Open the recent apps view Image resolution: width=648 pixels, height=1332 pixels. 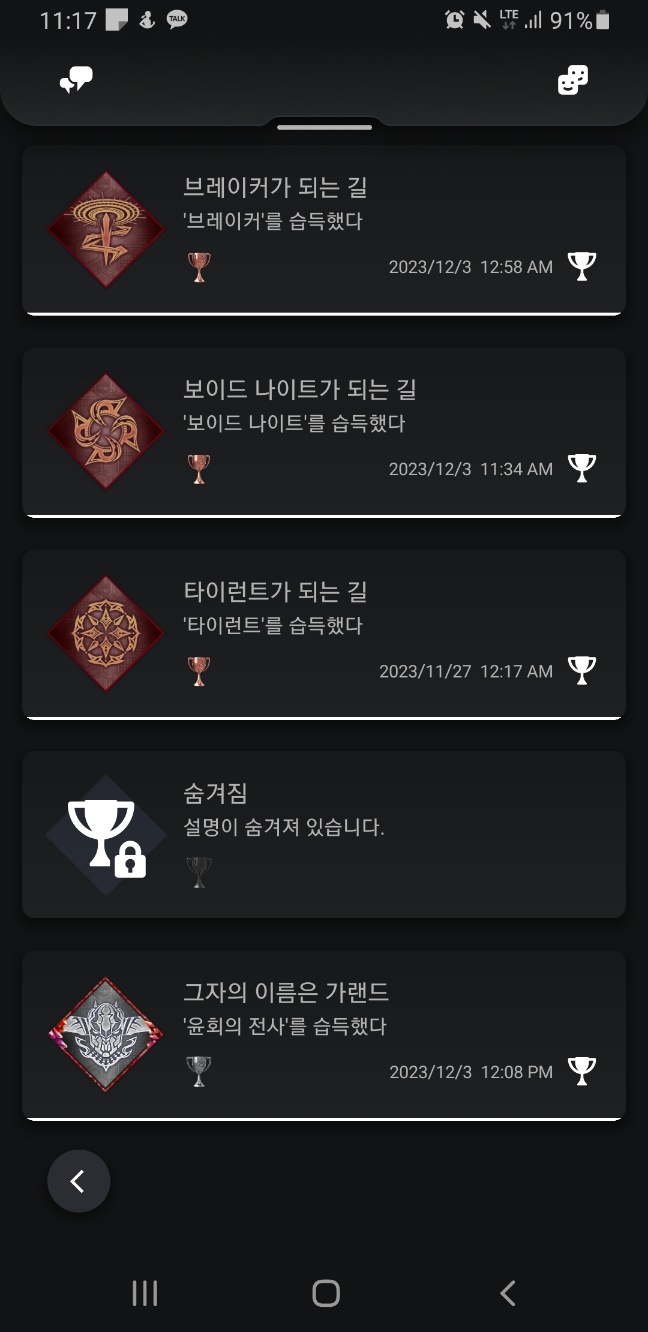(145, 1293)
